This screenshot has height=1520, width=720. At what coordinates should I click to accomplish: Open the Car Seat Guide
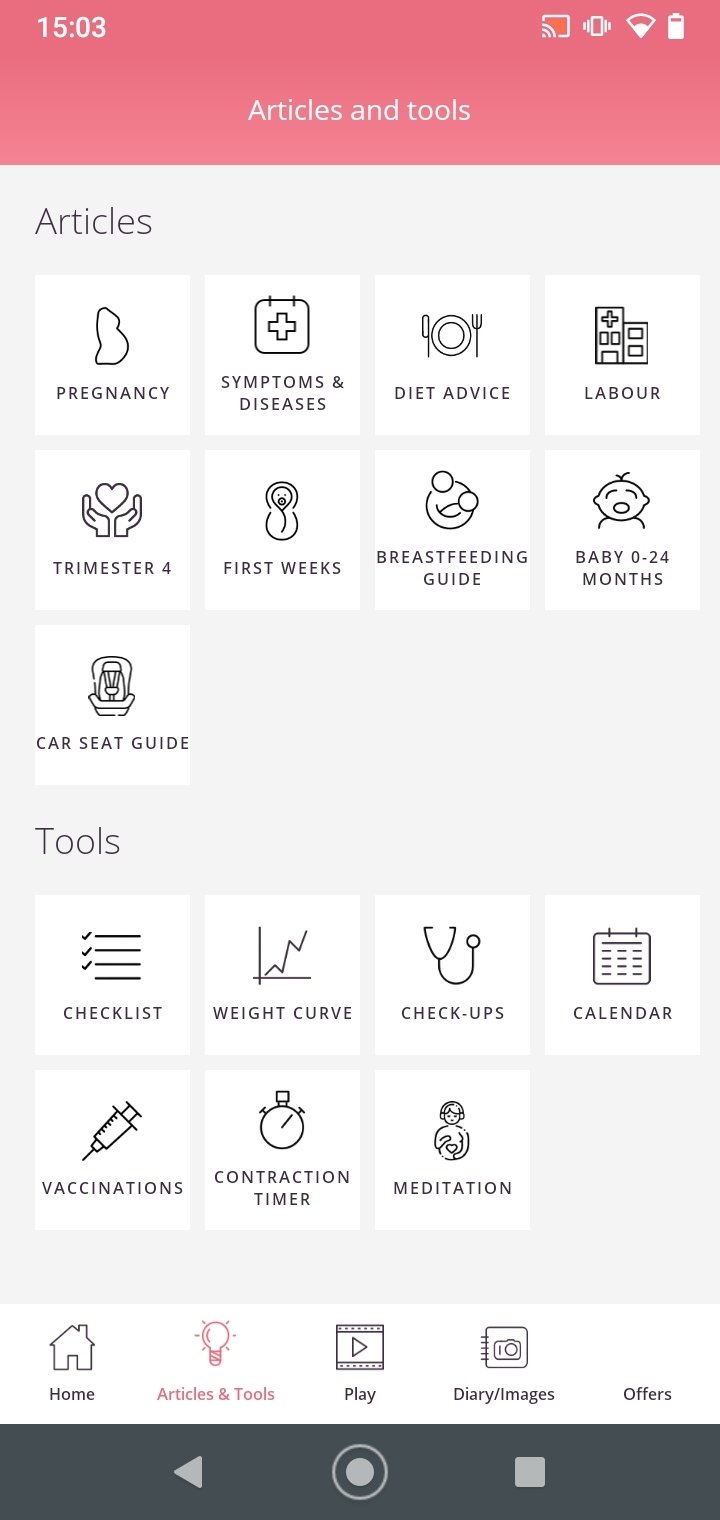pos(112,705)
